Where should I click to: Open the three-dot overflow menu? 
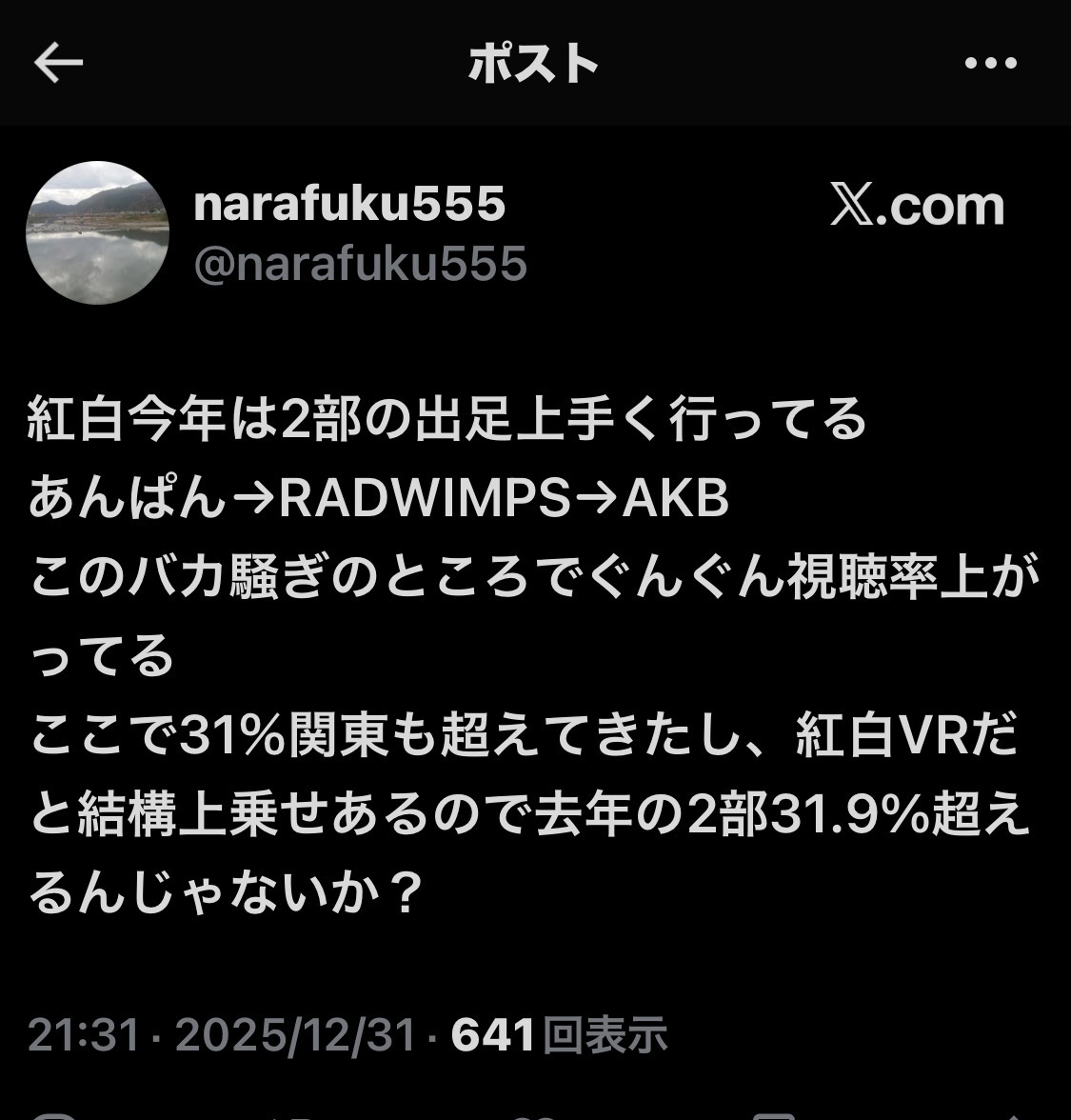[x=991, y=64]
